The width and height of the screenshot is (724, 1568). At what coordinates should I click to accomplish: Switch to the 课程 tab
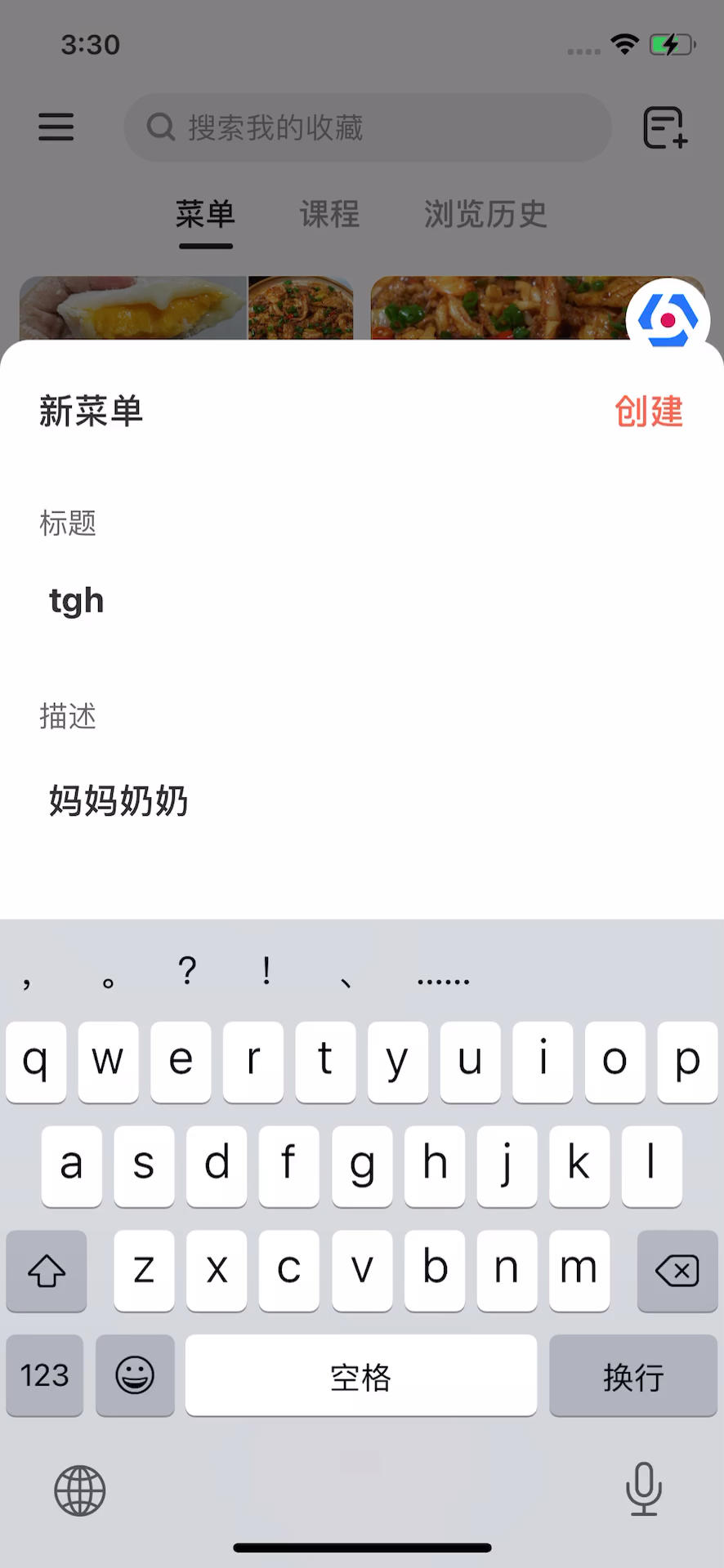coord(329,215)
